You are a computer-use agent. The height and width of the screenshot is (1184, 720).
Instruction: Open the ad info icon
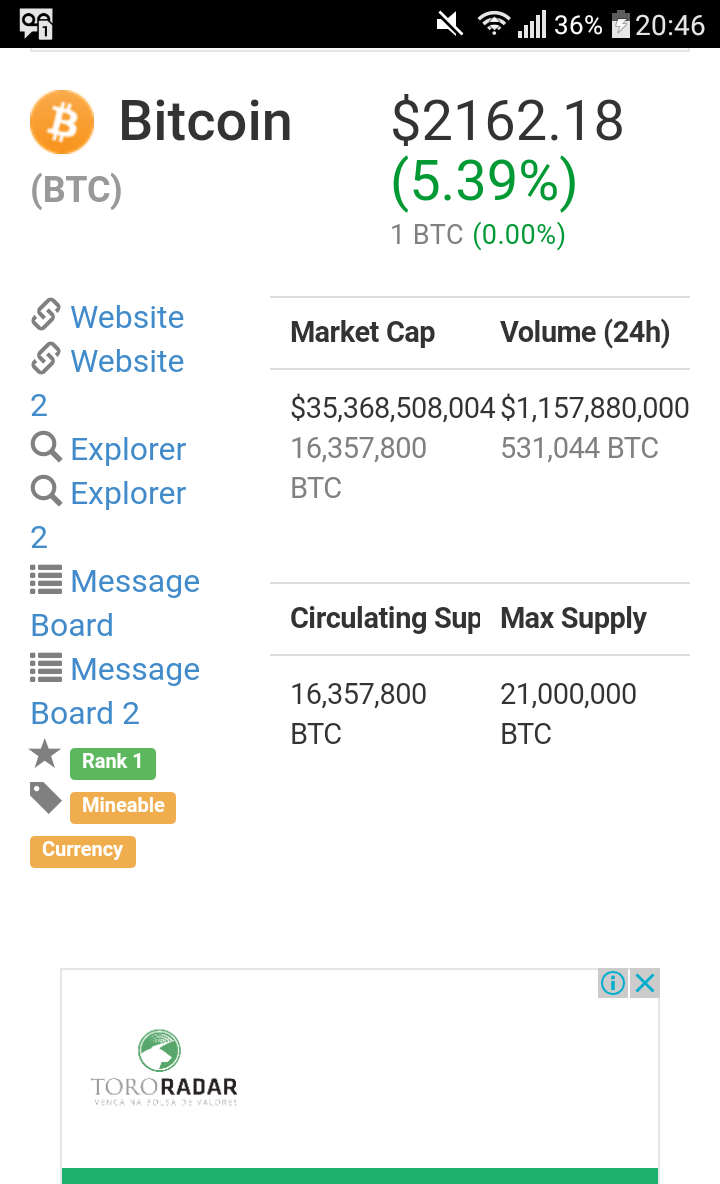[613, 983]
